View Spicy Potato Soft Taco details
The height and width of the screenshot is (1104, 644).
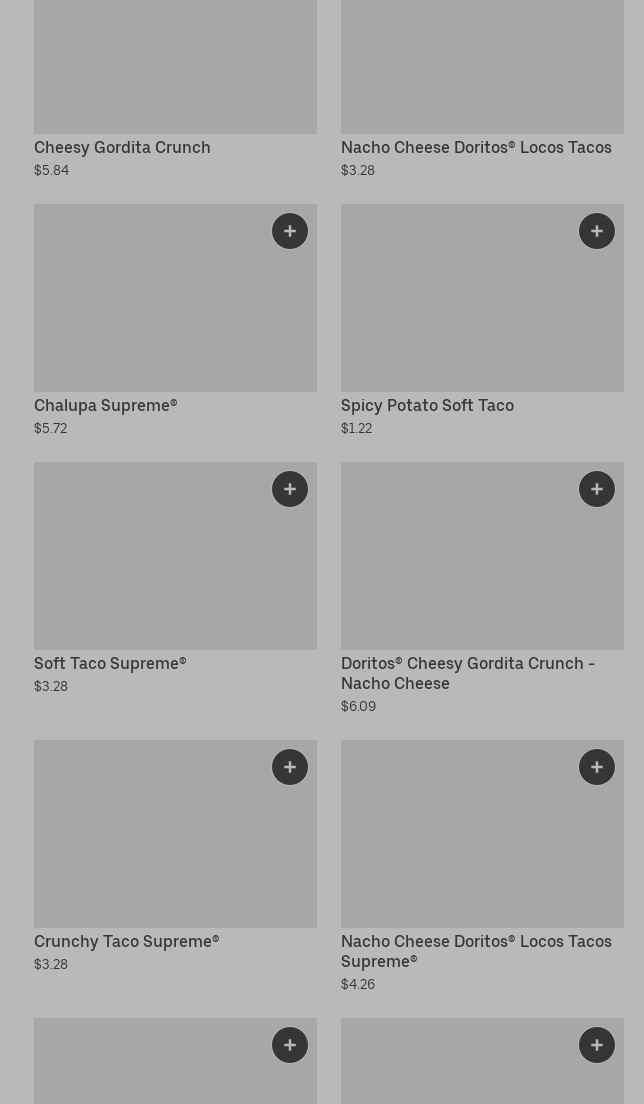[x=427, y=405]
